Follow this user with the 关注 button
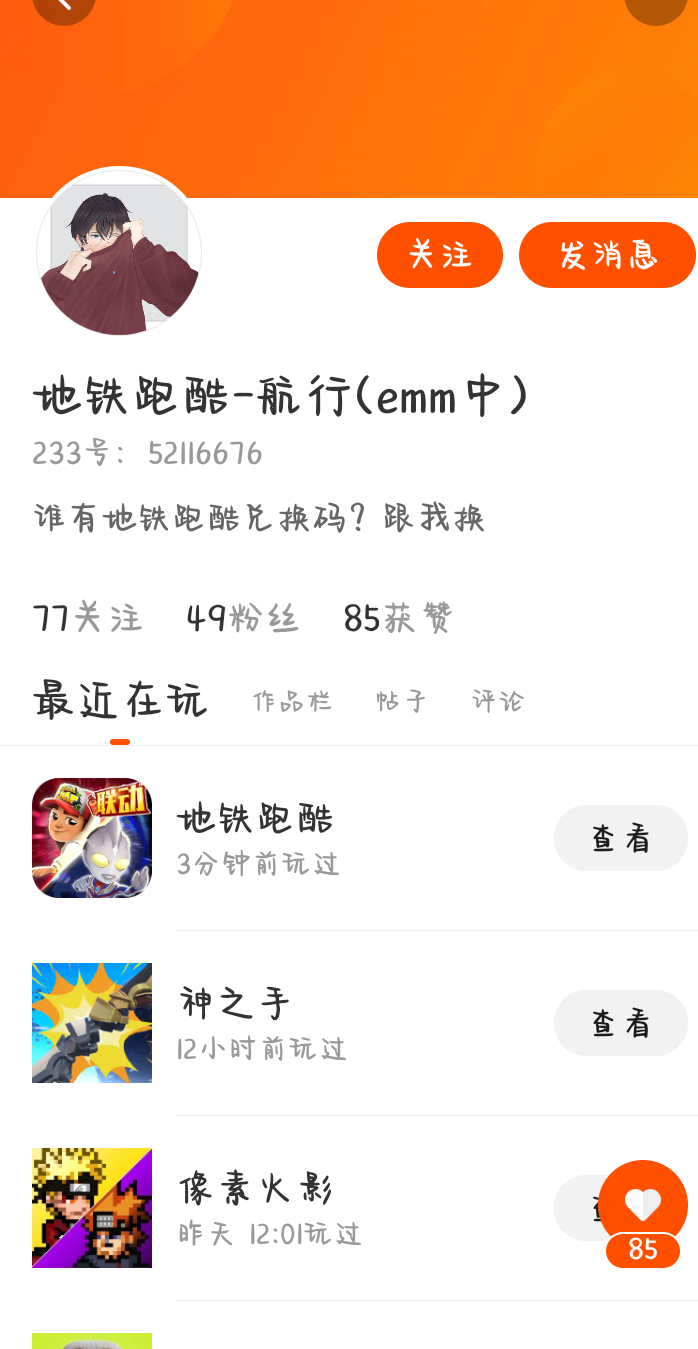Viewport: 698px width, 1349px height. click(x=439, y=255)
